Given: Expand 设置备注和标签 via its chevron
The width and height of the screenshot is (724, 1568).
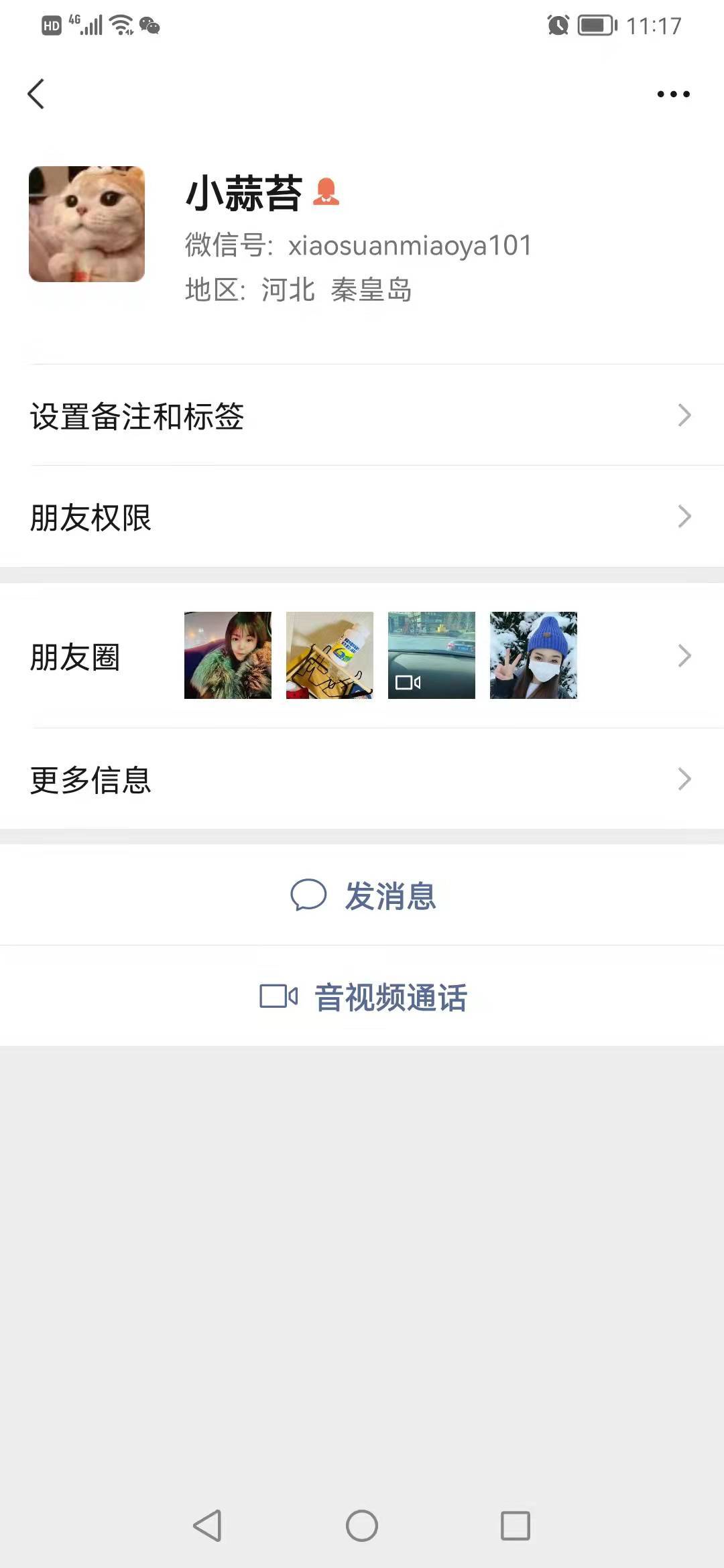Looking at the screenshot, I should (x=684, y=415).
